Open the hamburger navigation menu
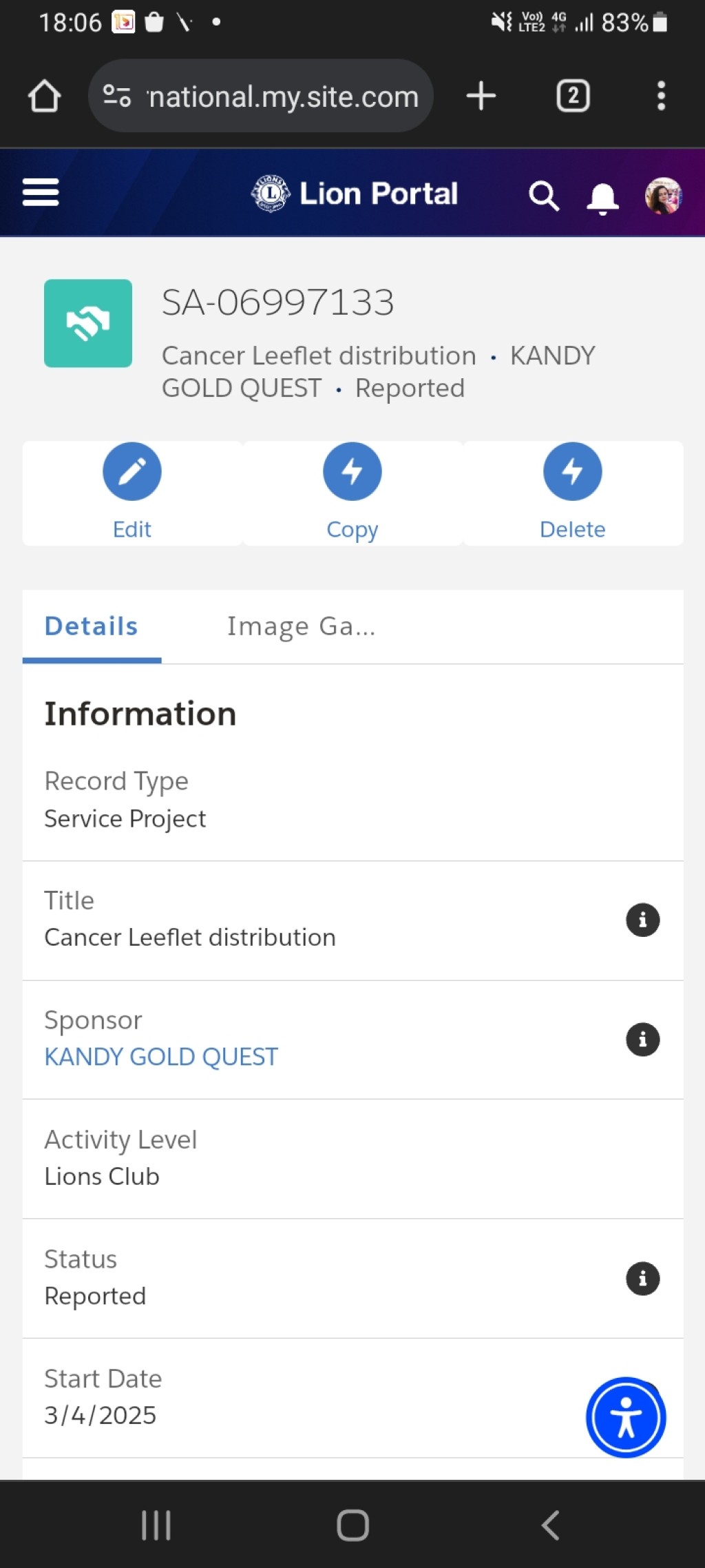This screenshot has width=705, height=1568. [x=41, y=192]
